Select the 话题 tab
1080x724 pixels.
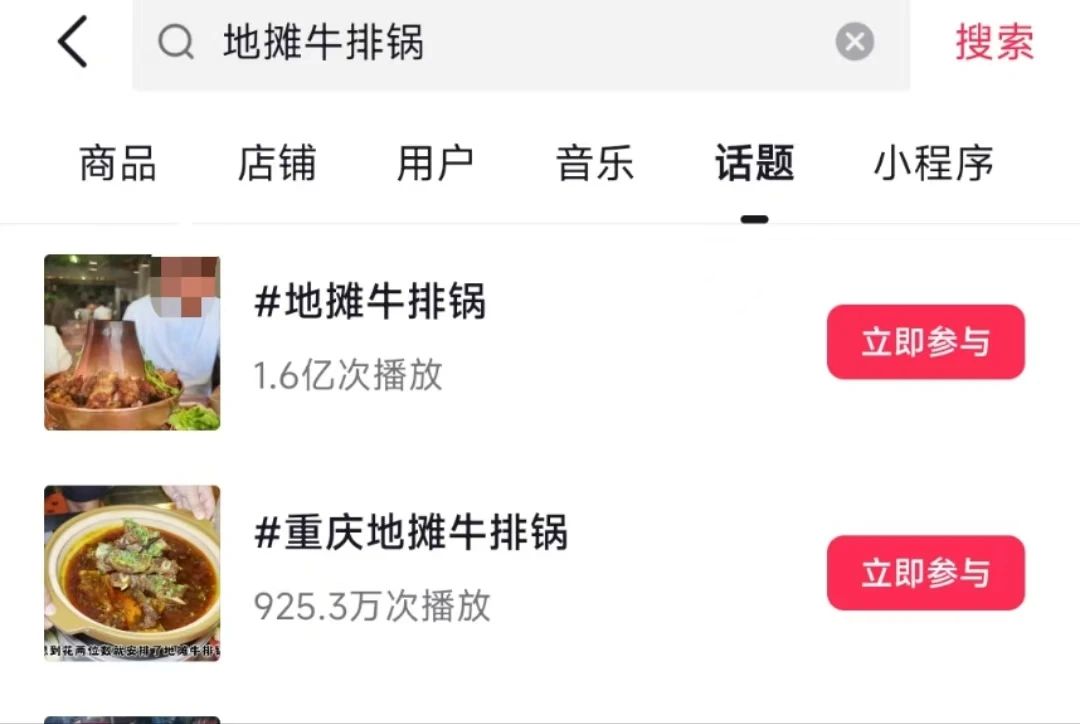[x=754, y=163]
